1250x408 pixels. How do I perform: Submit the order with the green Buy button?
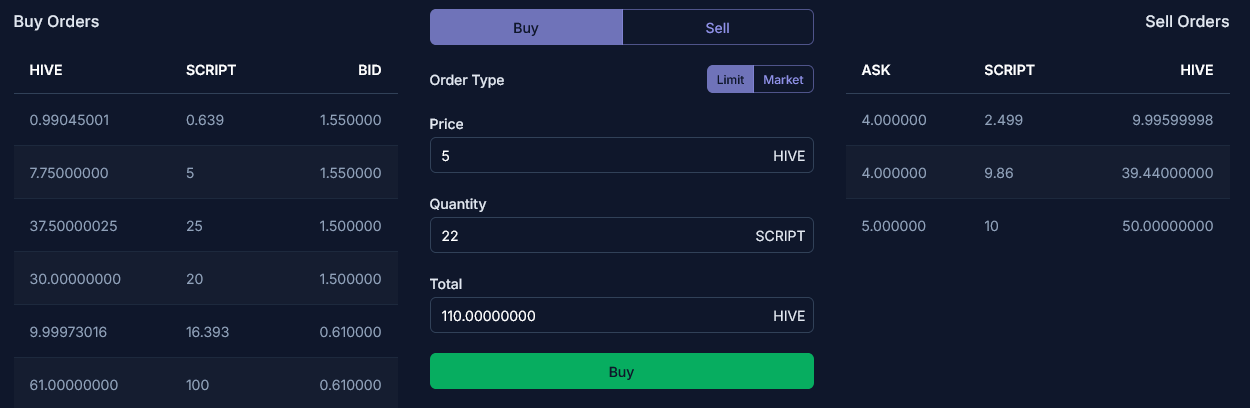[621, 372]
